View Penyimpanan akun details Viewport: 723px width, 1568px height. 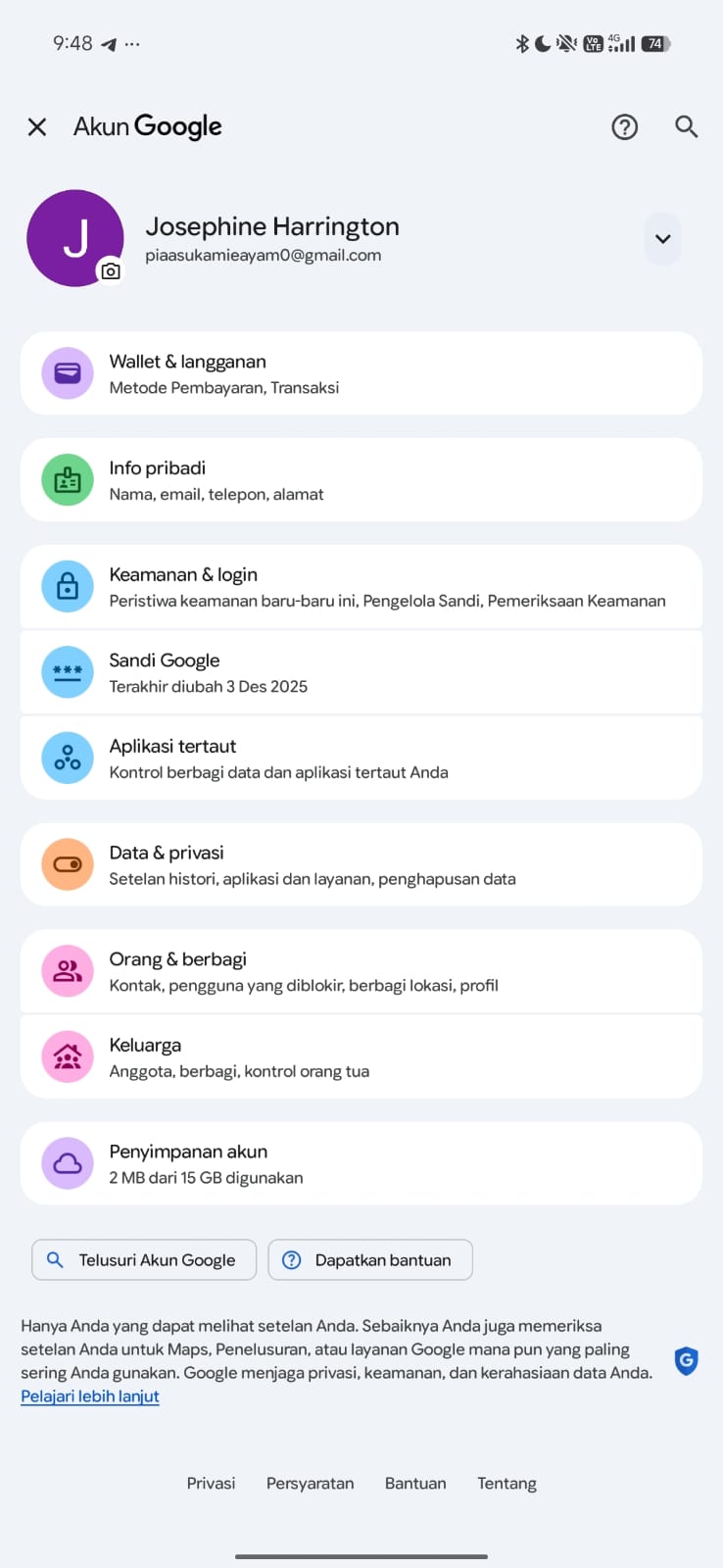coord(361,1163)
